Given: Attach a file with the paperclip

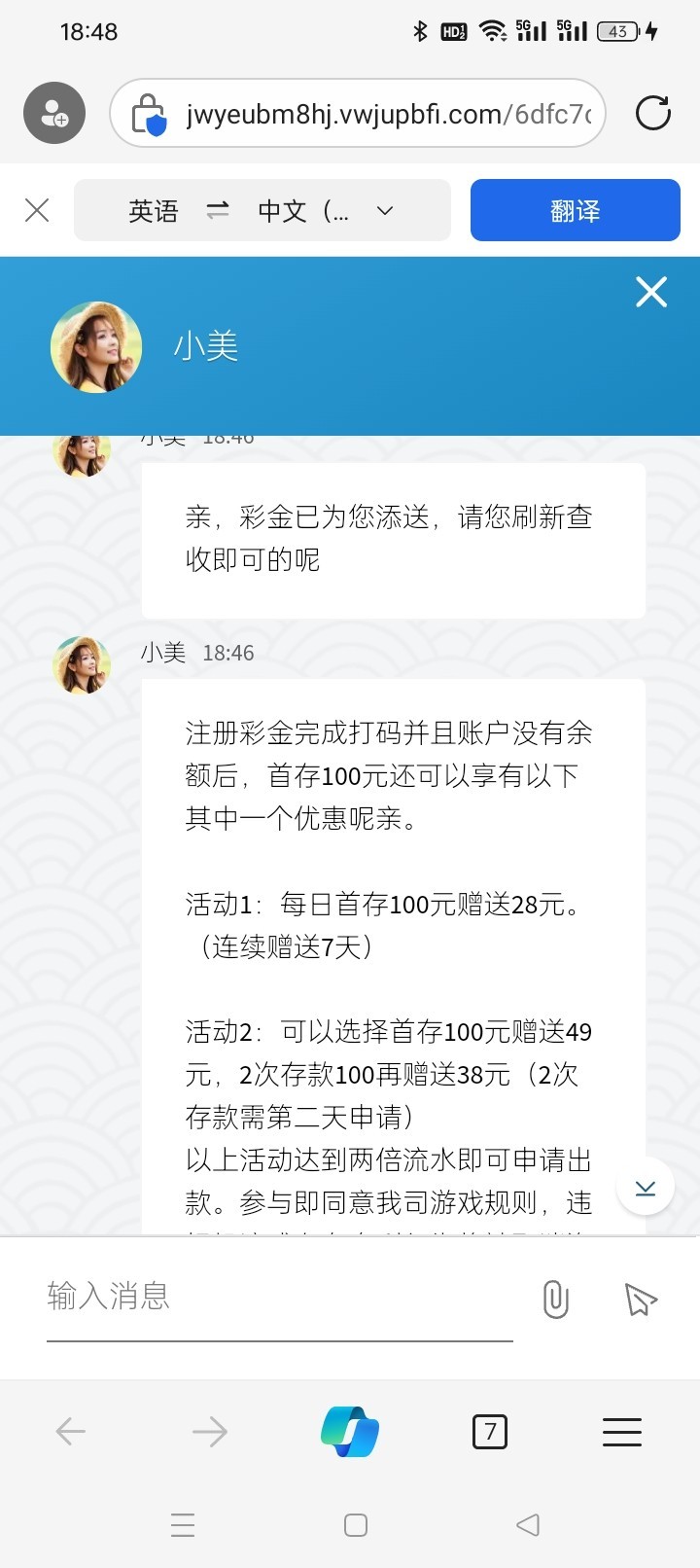Looking at the screenshot, I should click(555, 1299).
